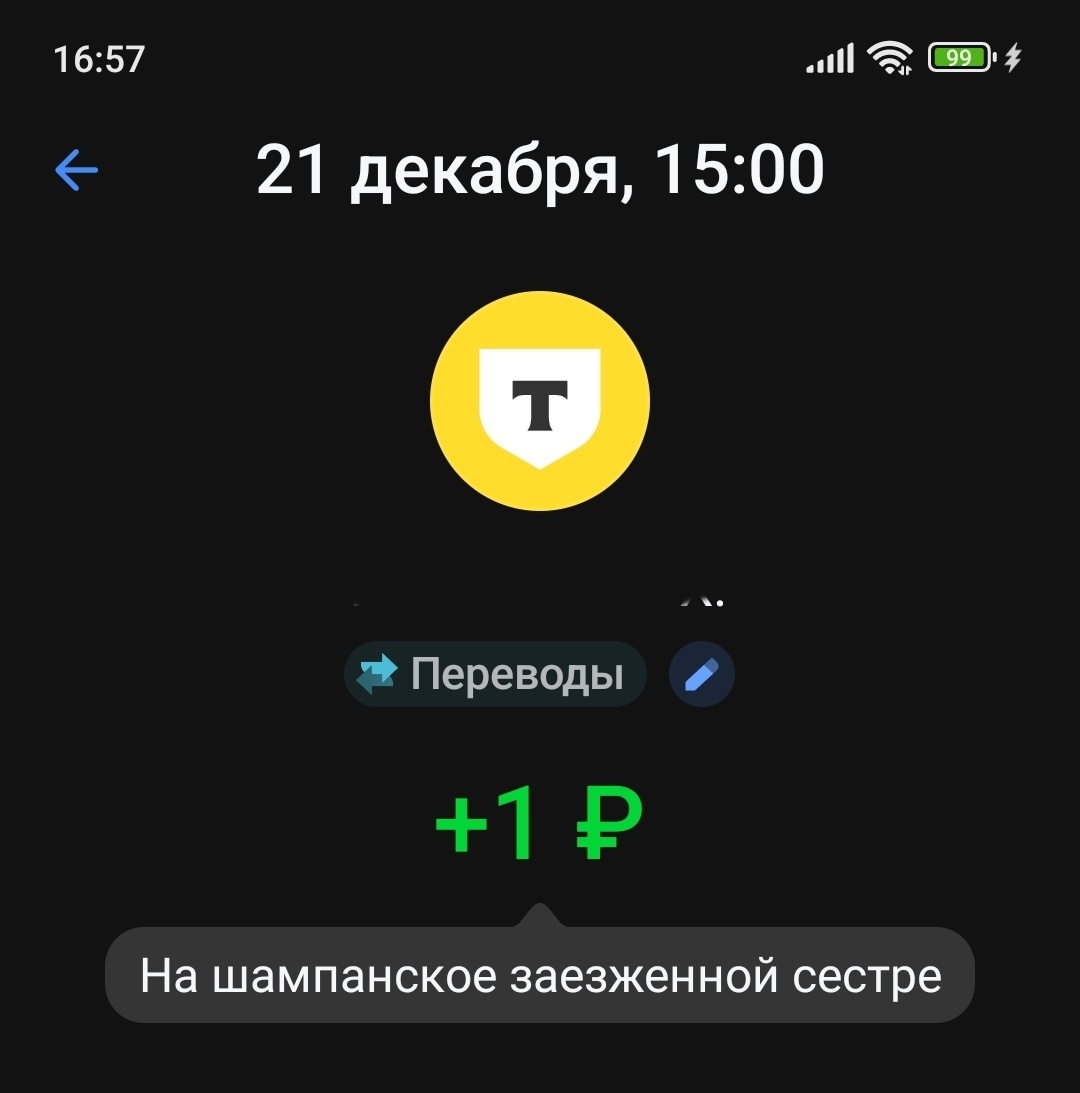The image size is (1080, 1093).
Task: Select the Wi-Fi status bar icon
Action: tap(888, 58)
